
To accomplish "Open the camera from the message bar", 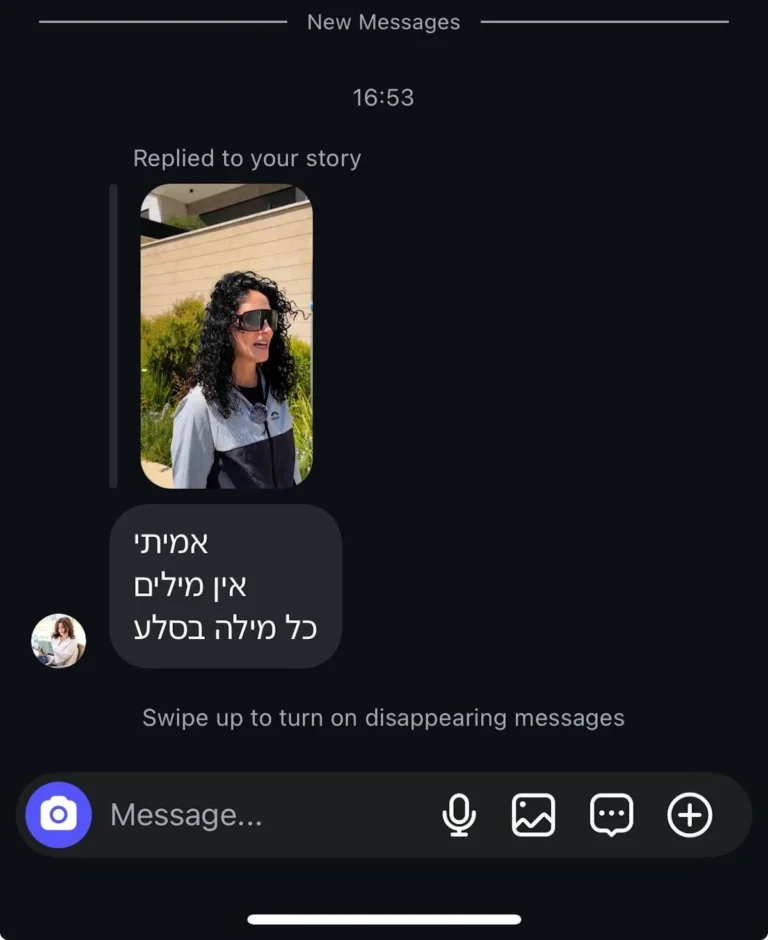I will coord(58,815).
